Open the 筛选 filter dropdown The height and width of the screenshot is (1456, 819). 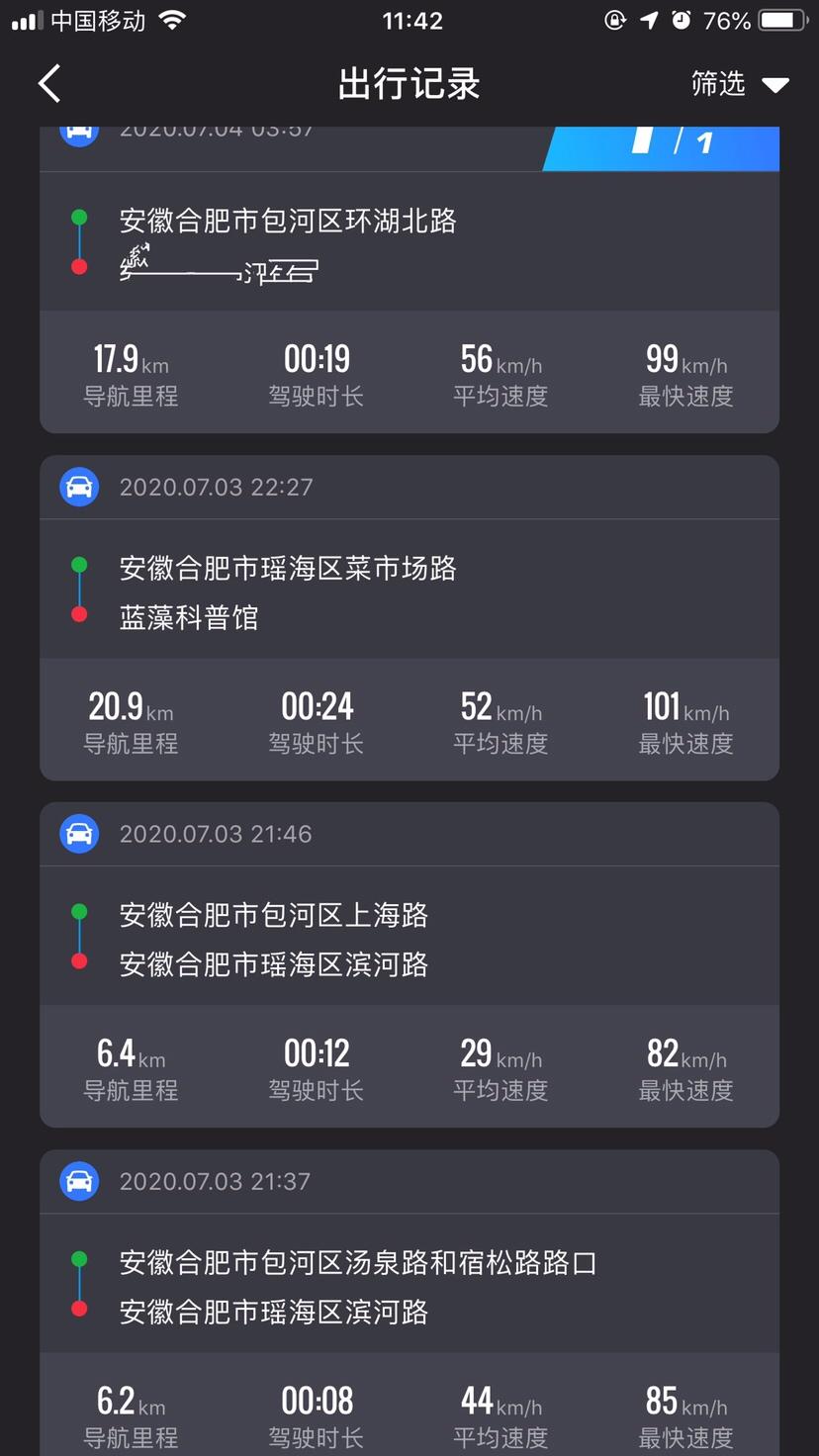click(739, 84)
